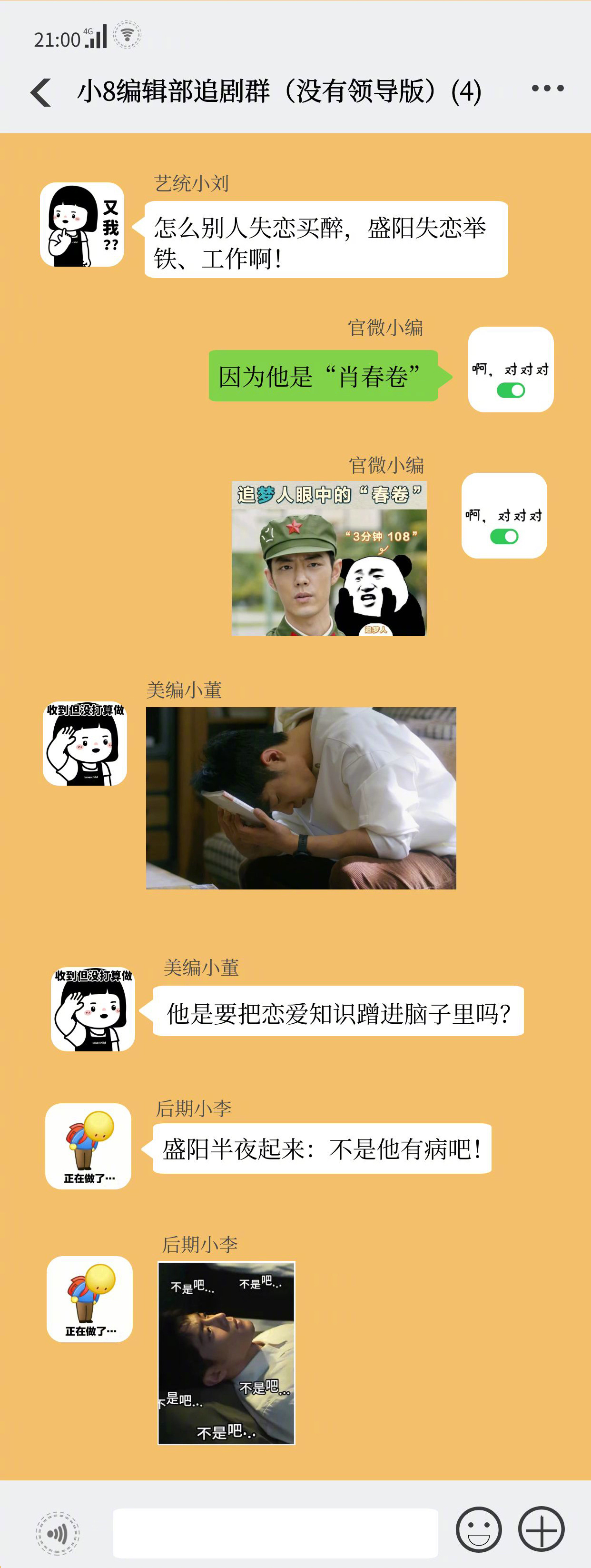
Task: Tap 美编小董's avatar beside the 恋爱知识 message
Action: coord(92,1009)
